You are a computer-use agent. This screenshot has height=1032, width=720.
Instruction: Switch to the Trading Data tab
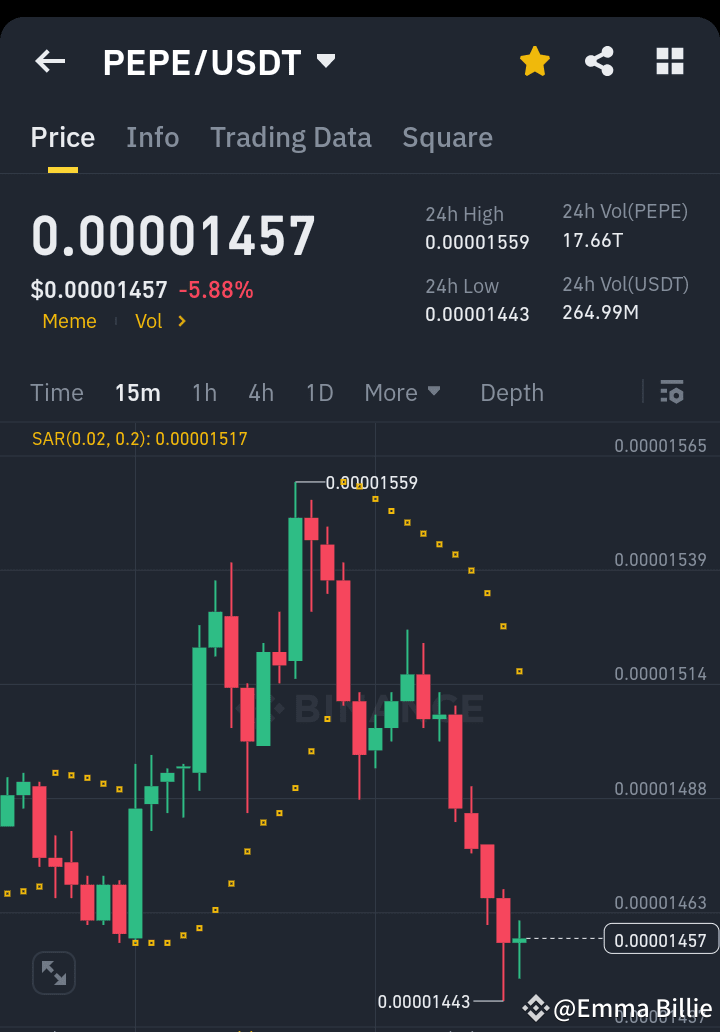point(291,137)
